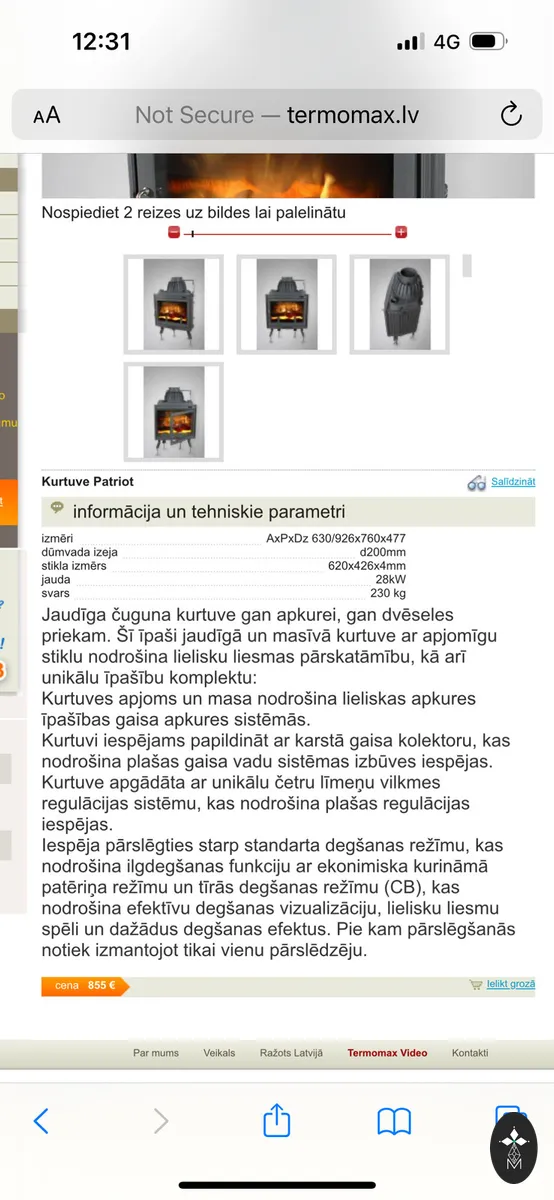Go back to the previous page

pos(41,1121)
